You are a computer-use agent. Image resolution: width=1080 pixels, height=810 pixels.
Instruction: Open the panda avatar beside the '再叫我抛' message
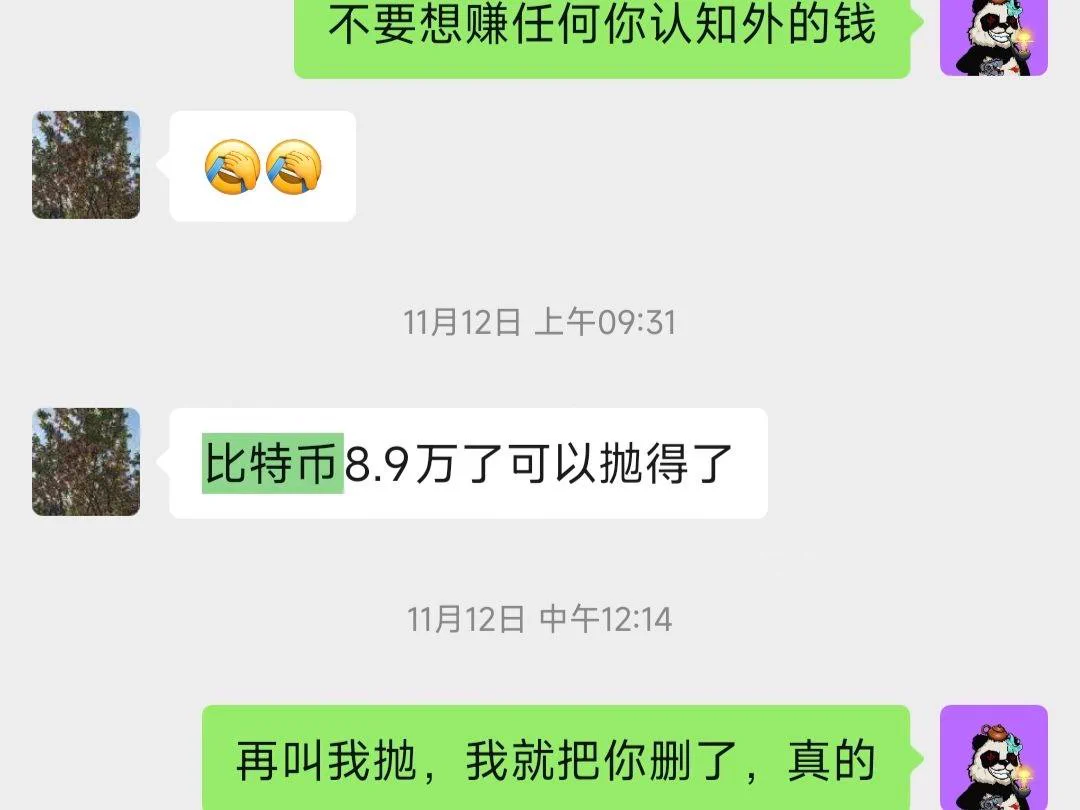(993, 758)
